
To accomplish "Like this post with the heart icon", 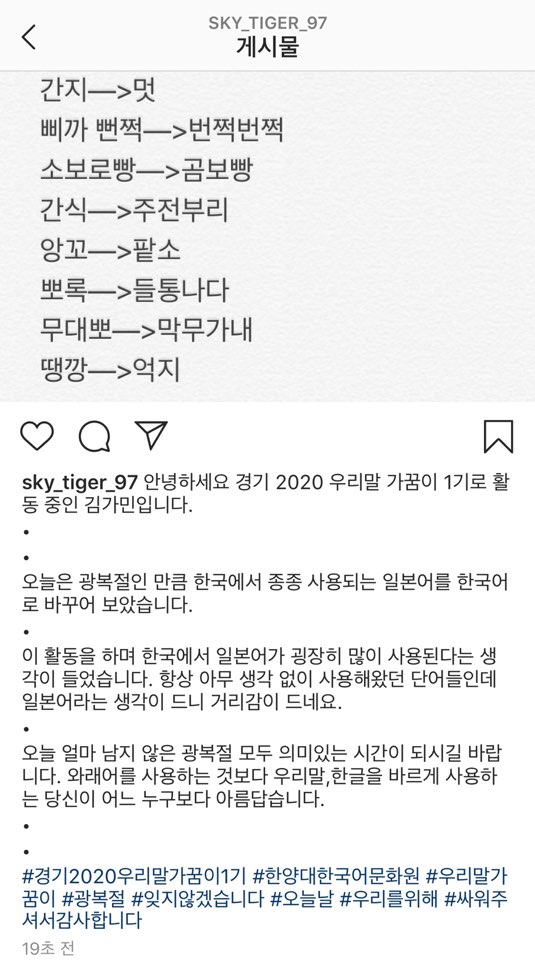I will [x=37, y=436].
